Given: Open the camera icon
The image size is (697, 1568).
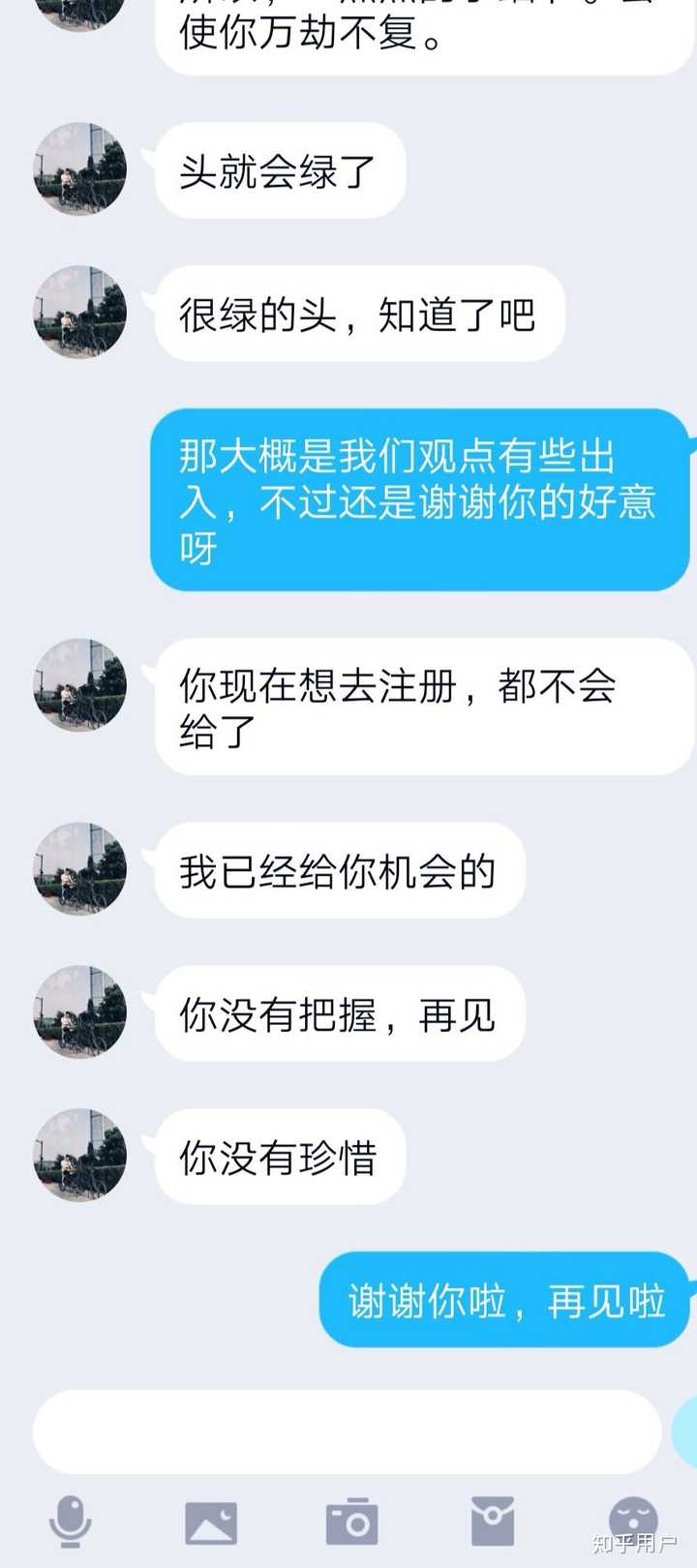Looking at the screenshot, I should click(x=351, y=1523).
